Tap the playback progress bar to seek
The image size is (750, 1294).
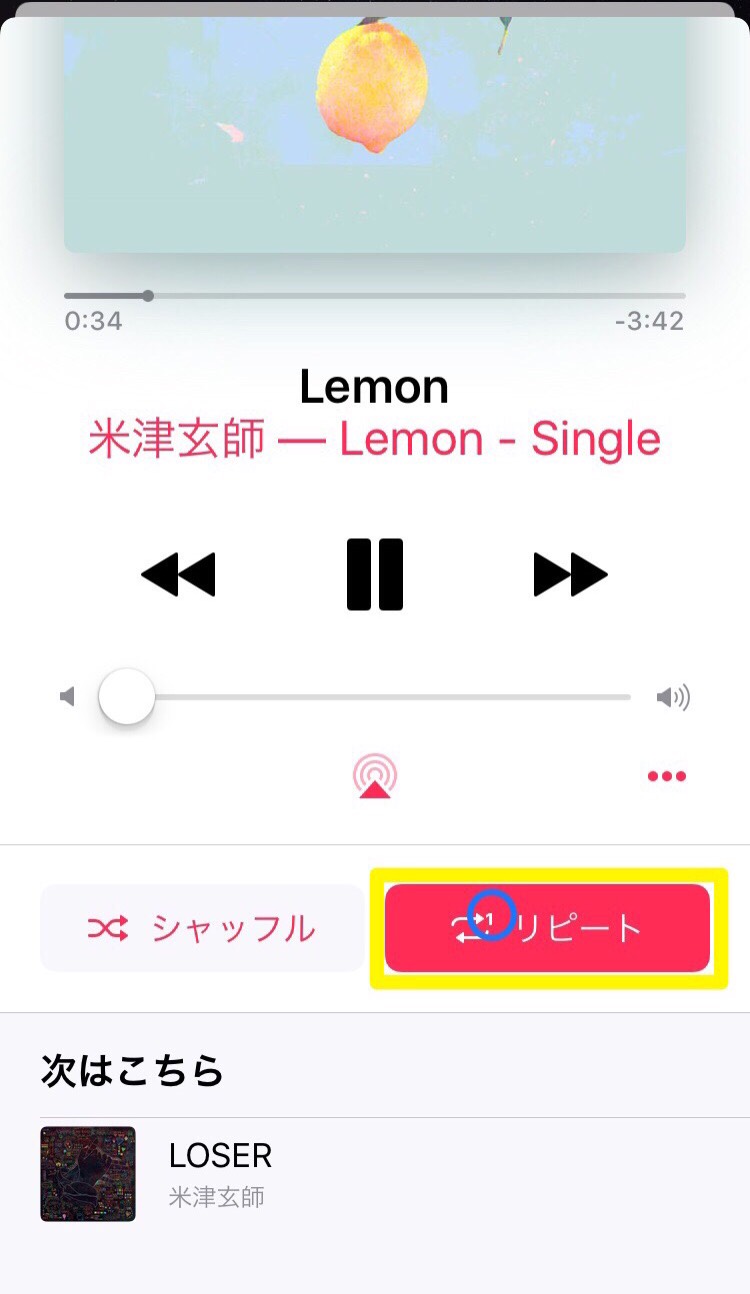[x=375, y=296]
